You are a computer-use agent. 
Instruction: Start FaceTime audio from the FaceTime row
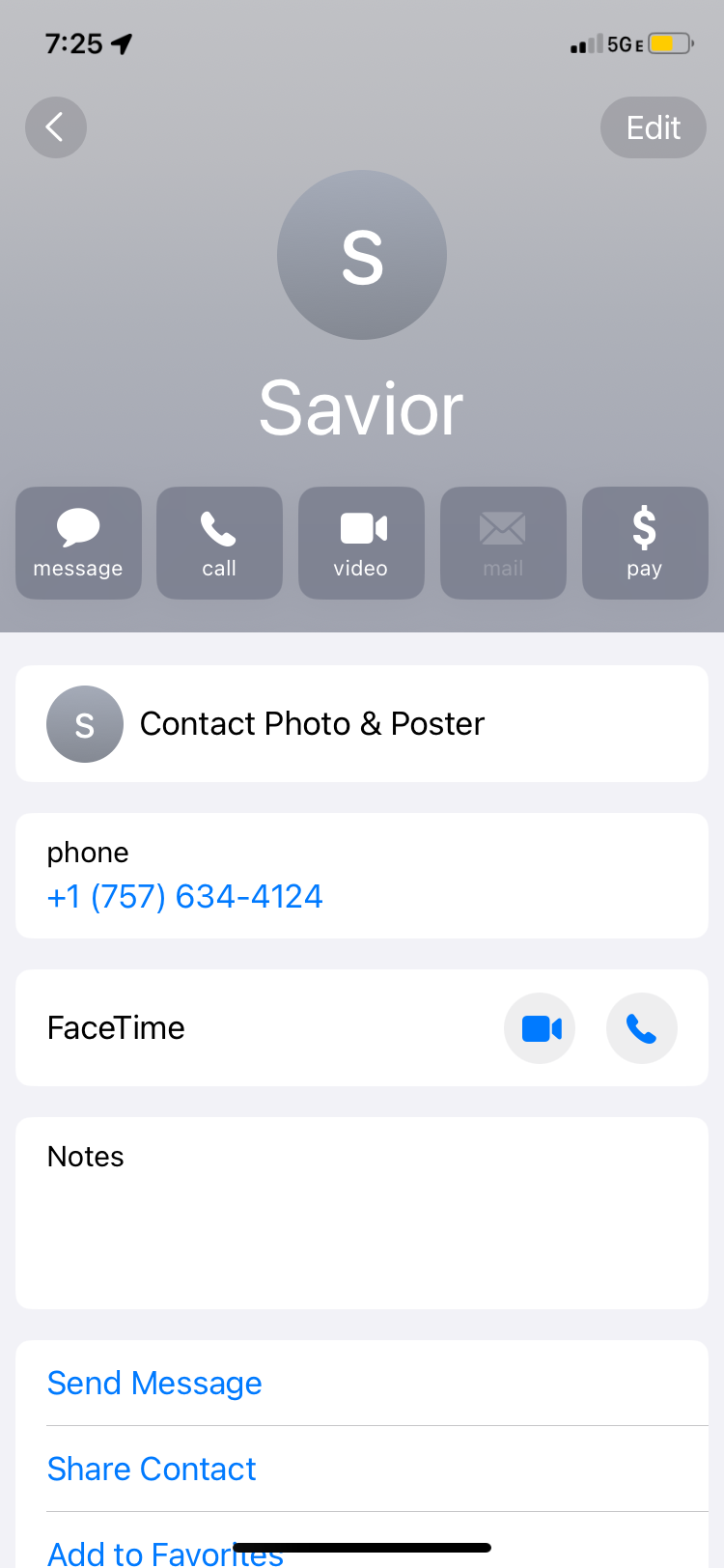point(642,1028)
